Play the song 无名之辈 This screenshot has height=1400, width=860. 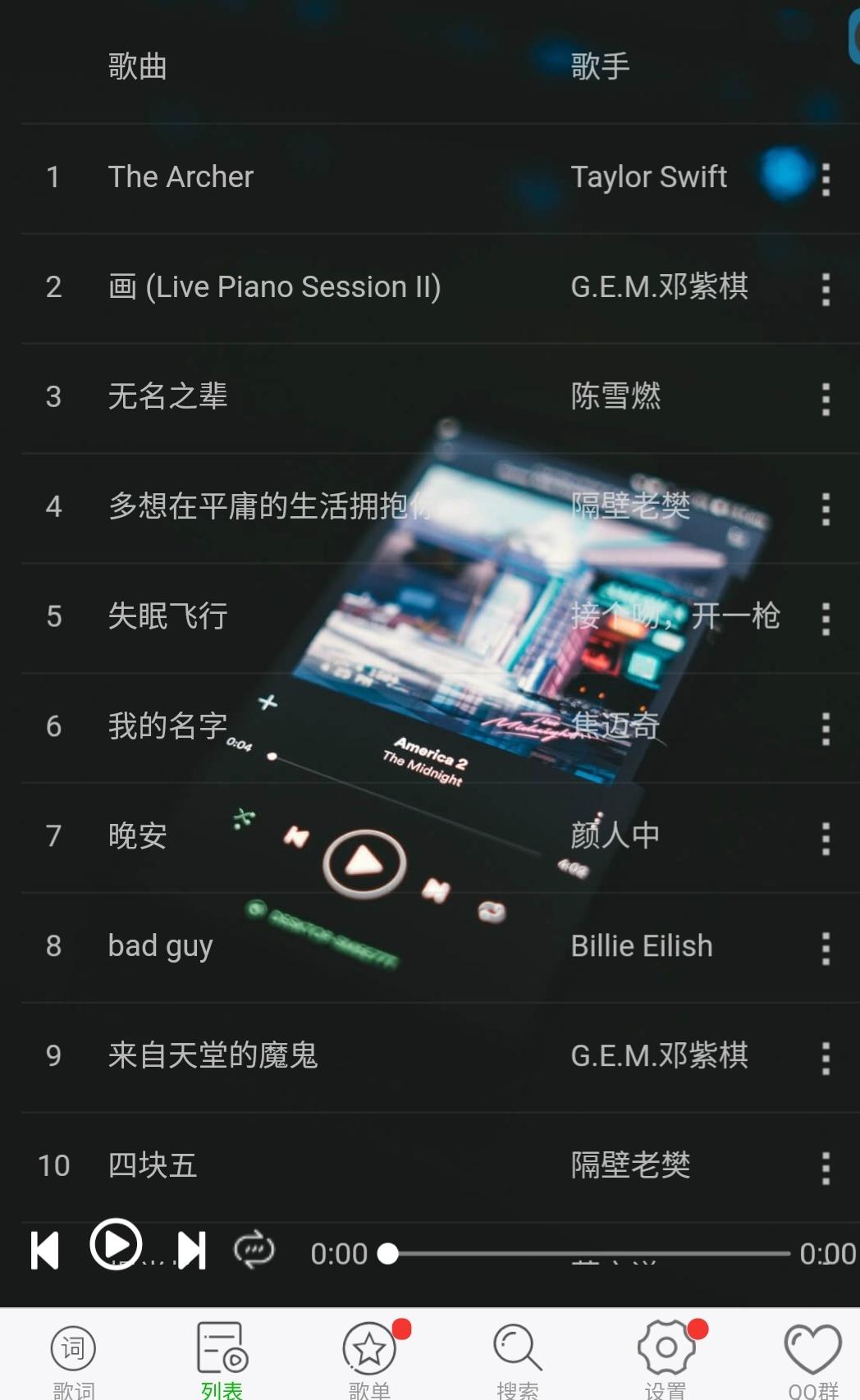167,397
